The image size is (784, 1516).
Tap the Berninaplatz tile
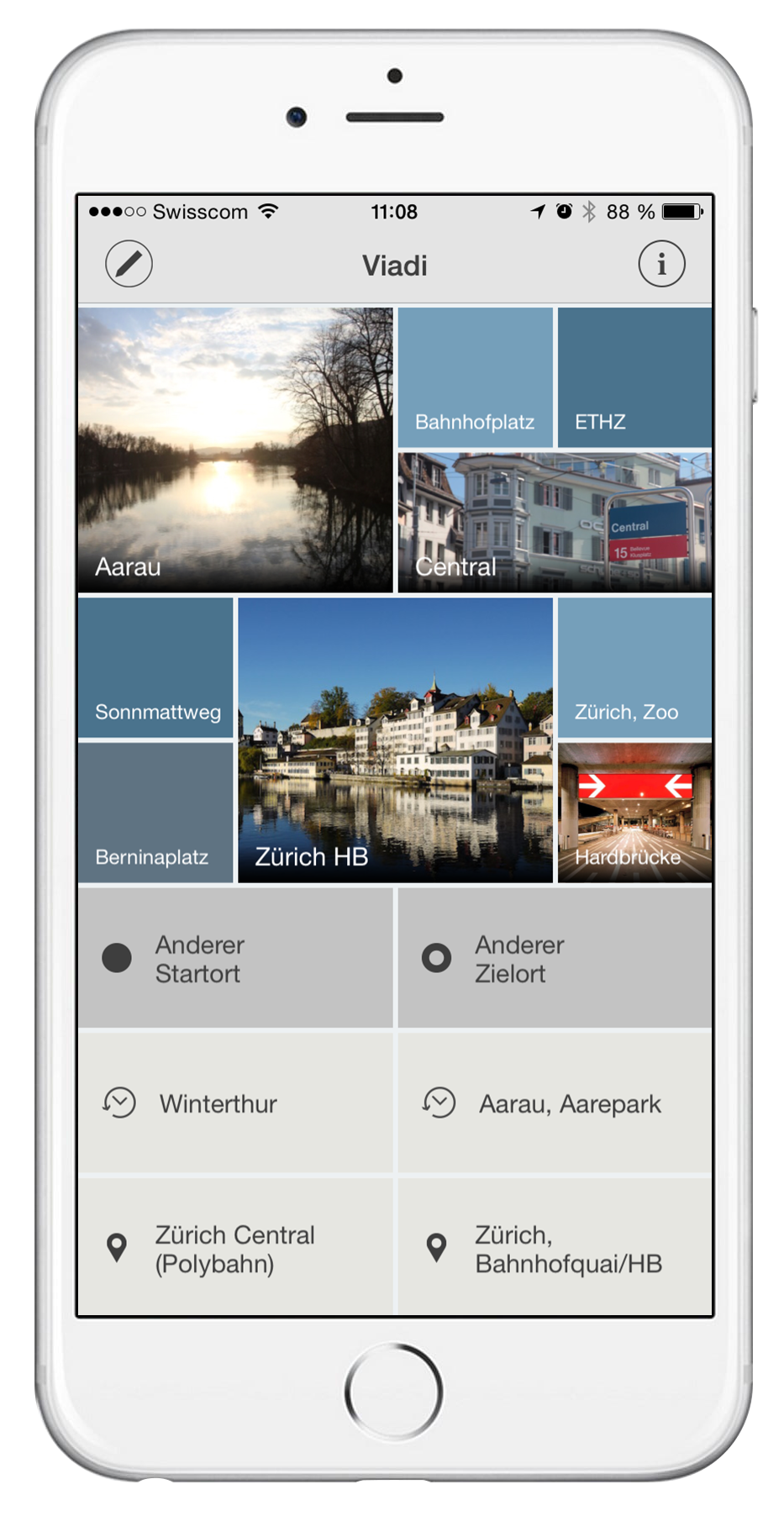(155, 812)
